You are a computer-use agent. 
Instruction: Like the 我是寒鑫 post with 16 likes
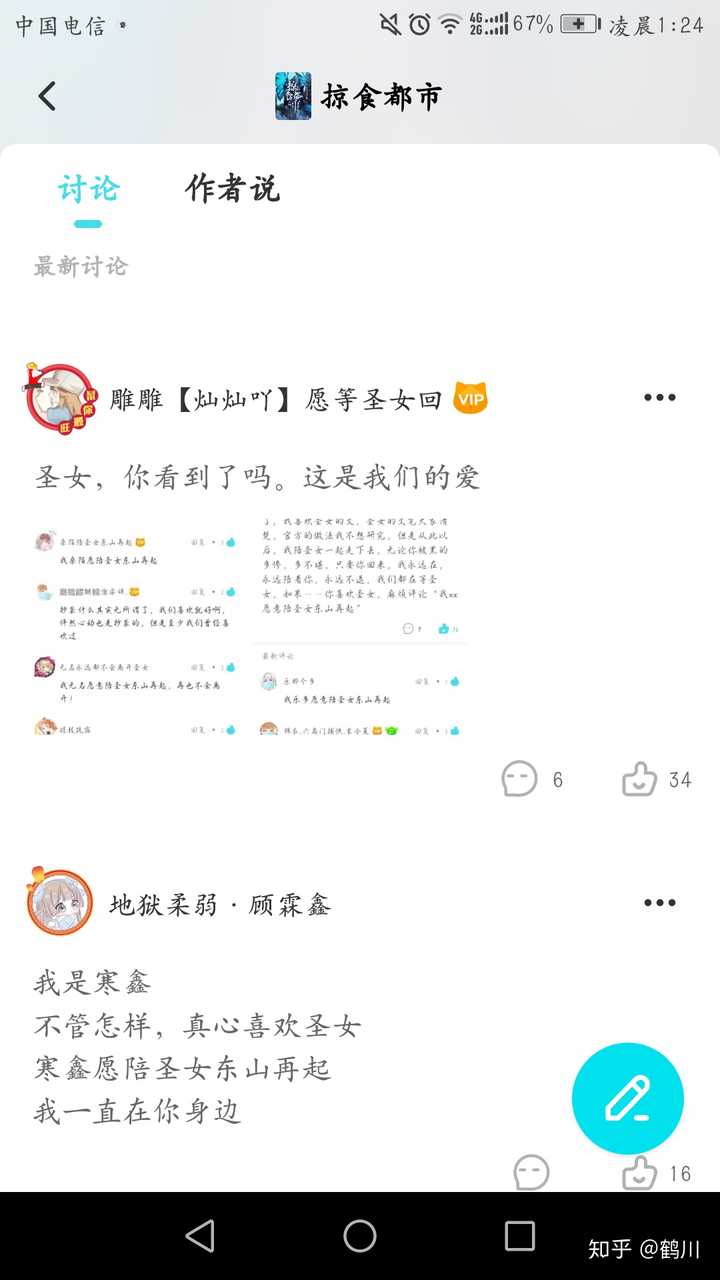[640, 1172]
